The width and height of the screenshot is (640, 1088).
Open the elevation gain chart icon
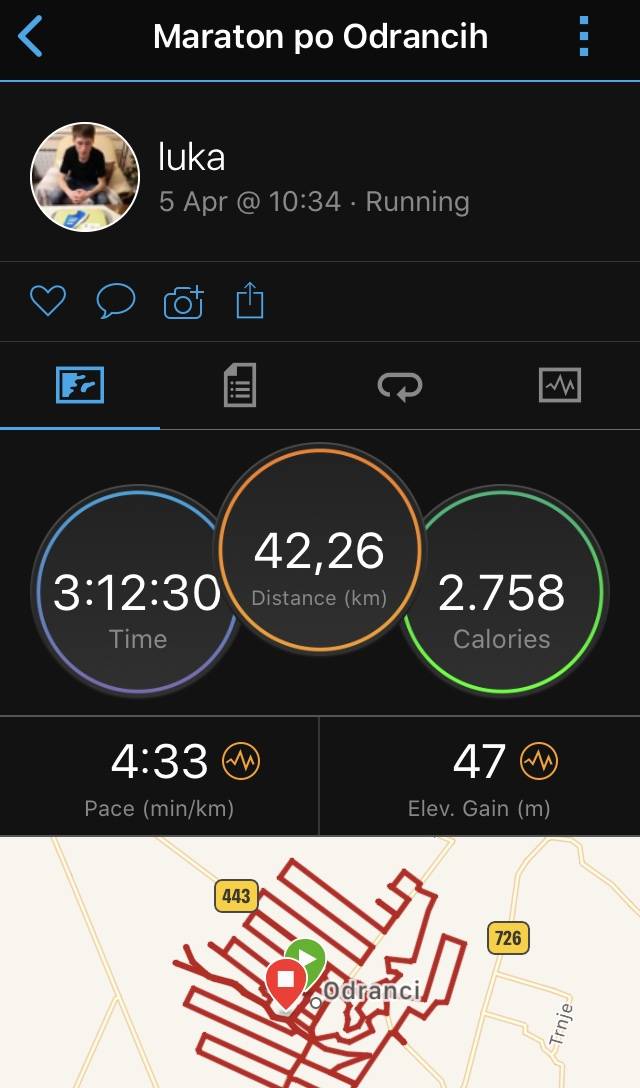[538, 763]
